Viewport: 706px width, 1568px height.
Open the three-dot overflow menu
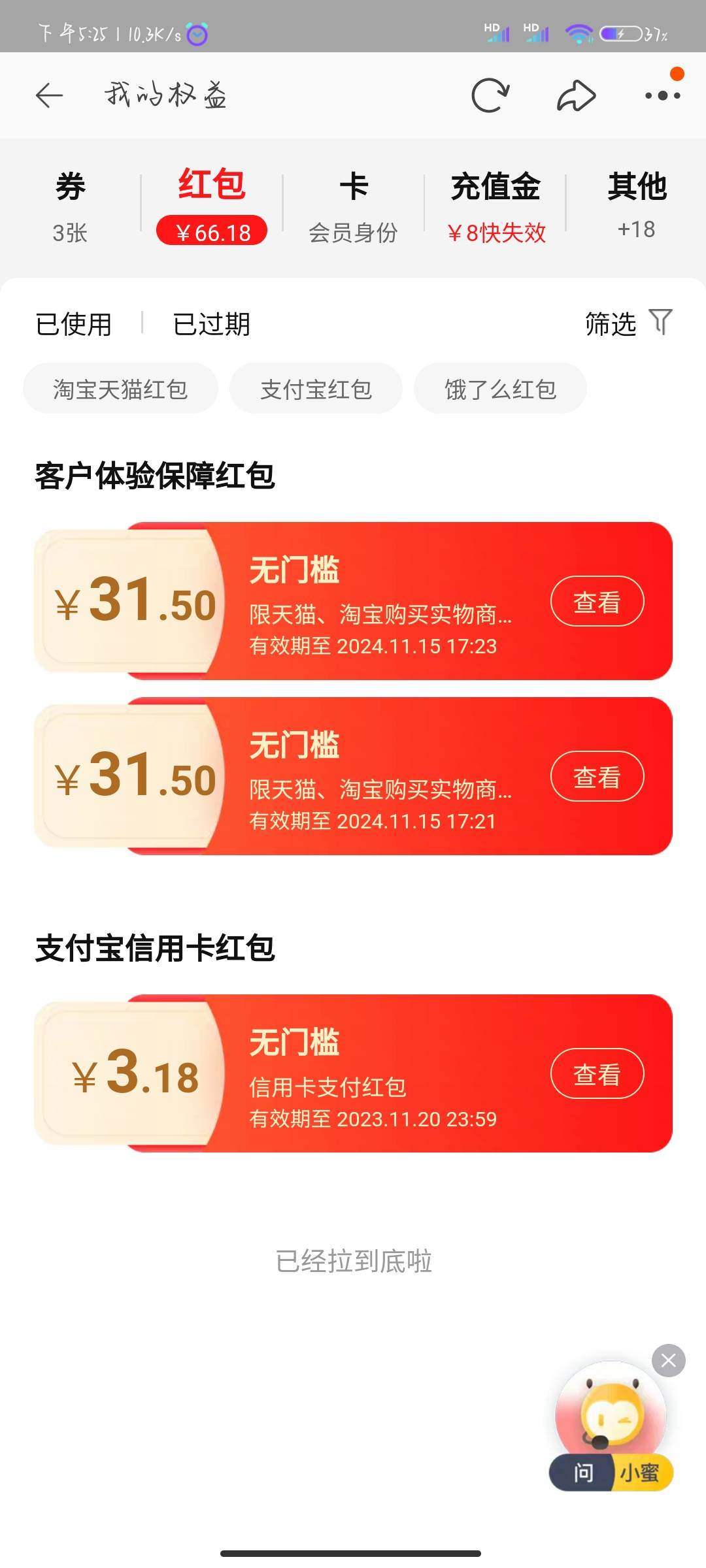tap(662, 95)
